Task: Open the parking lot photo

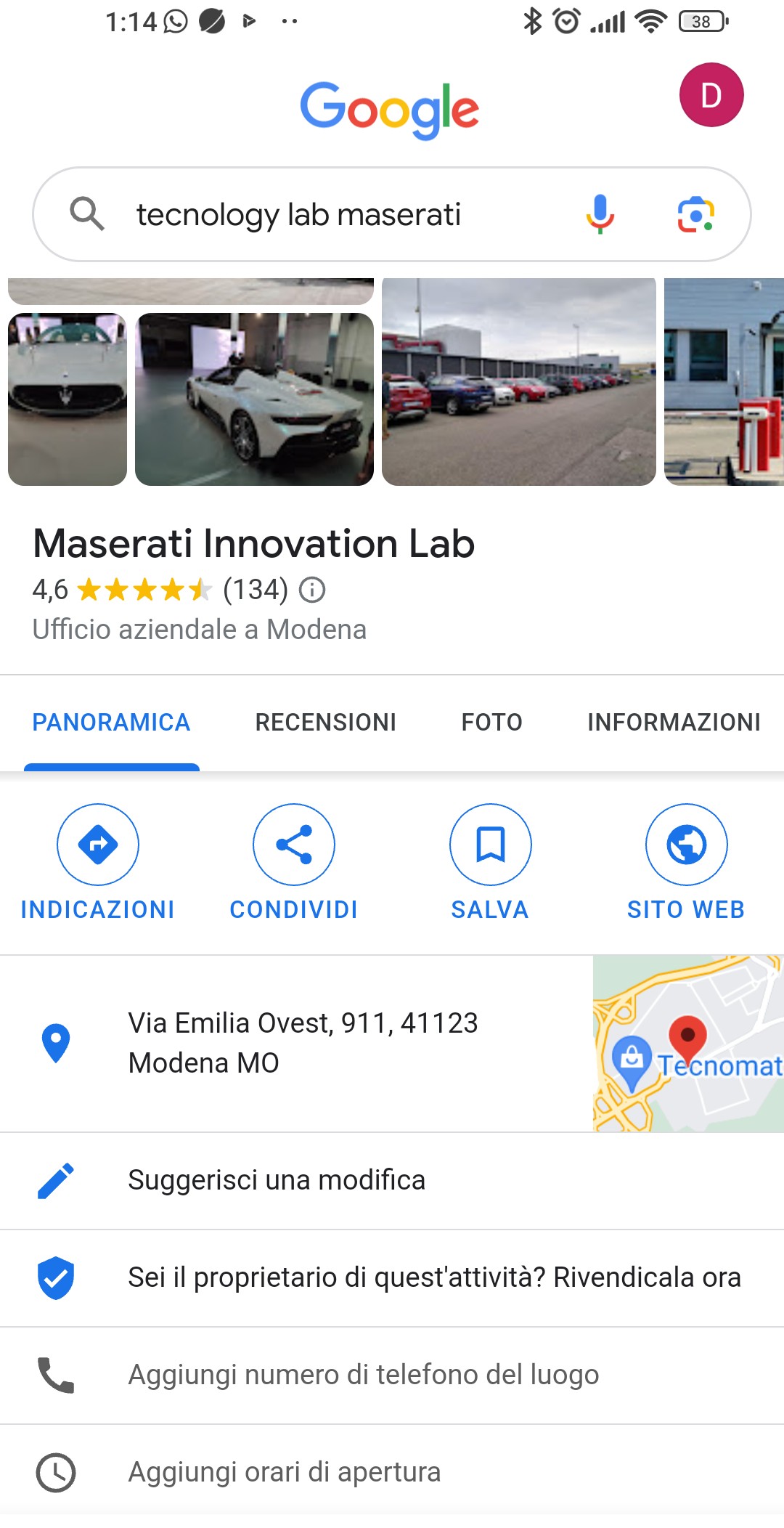Action: click(518, 382)
